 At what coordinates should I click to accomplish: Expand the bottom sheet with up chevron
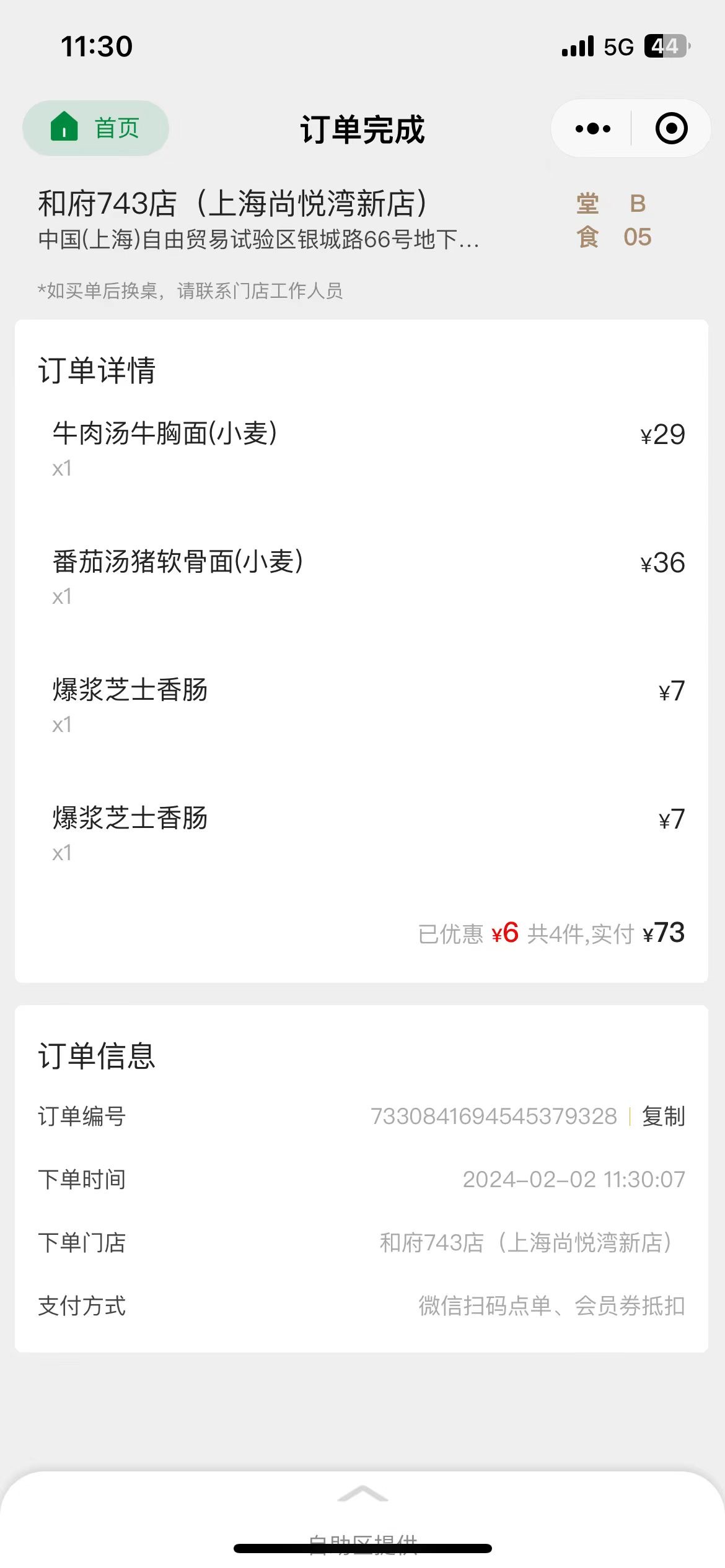click(x=362, y=1494)
